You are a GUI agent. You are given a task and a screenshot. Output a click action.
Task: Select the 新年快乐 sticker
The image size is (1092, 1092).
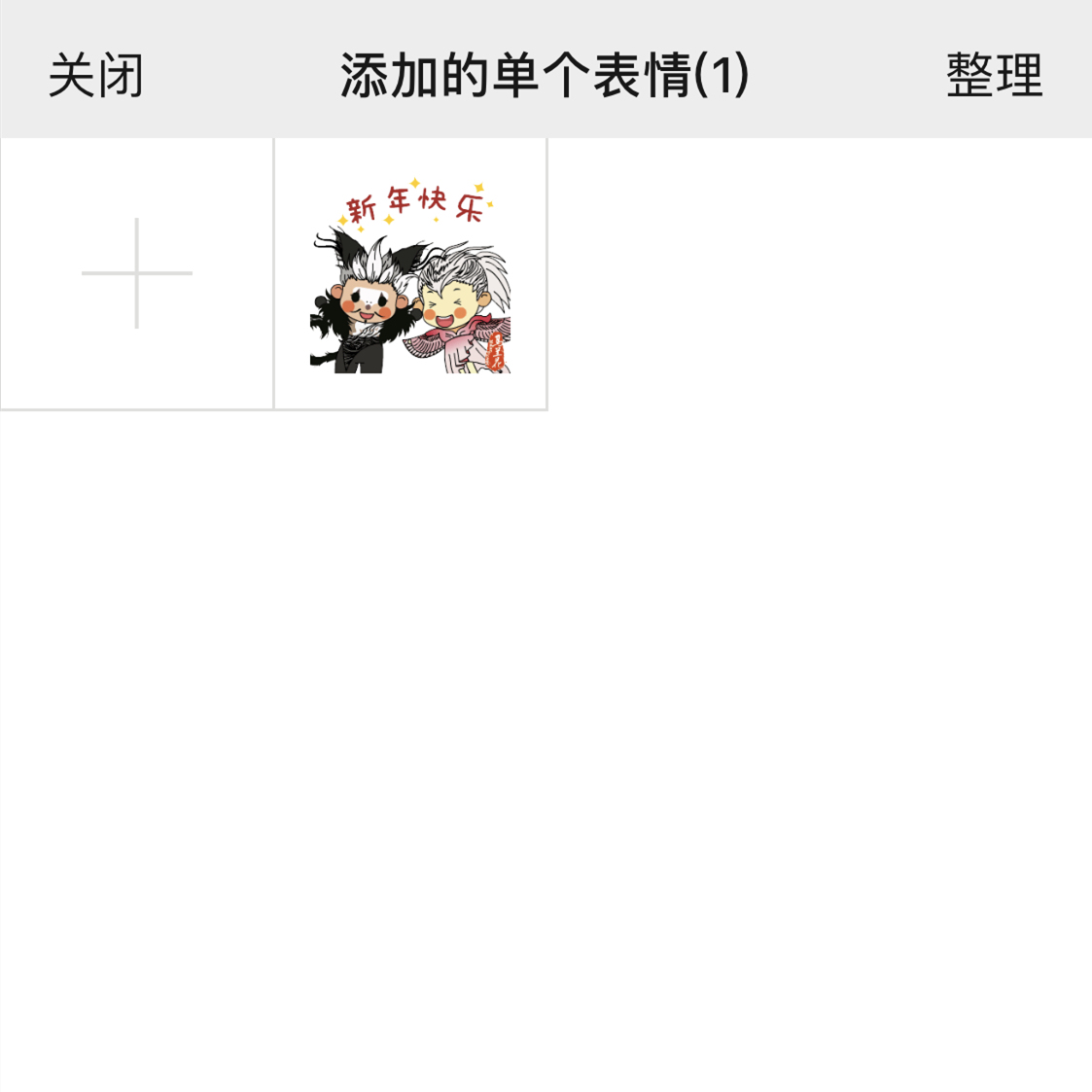410,274
